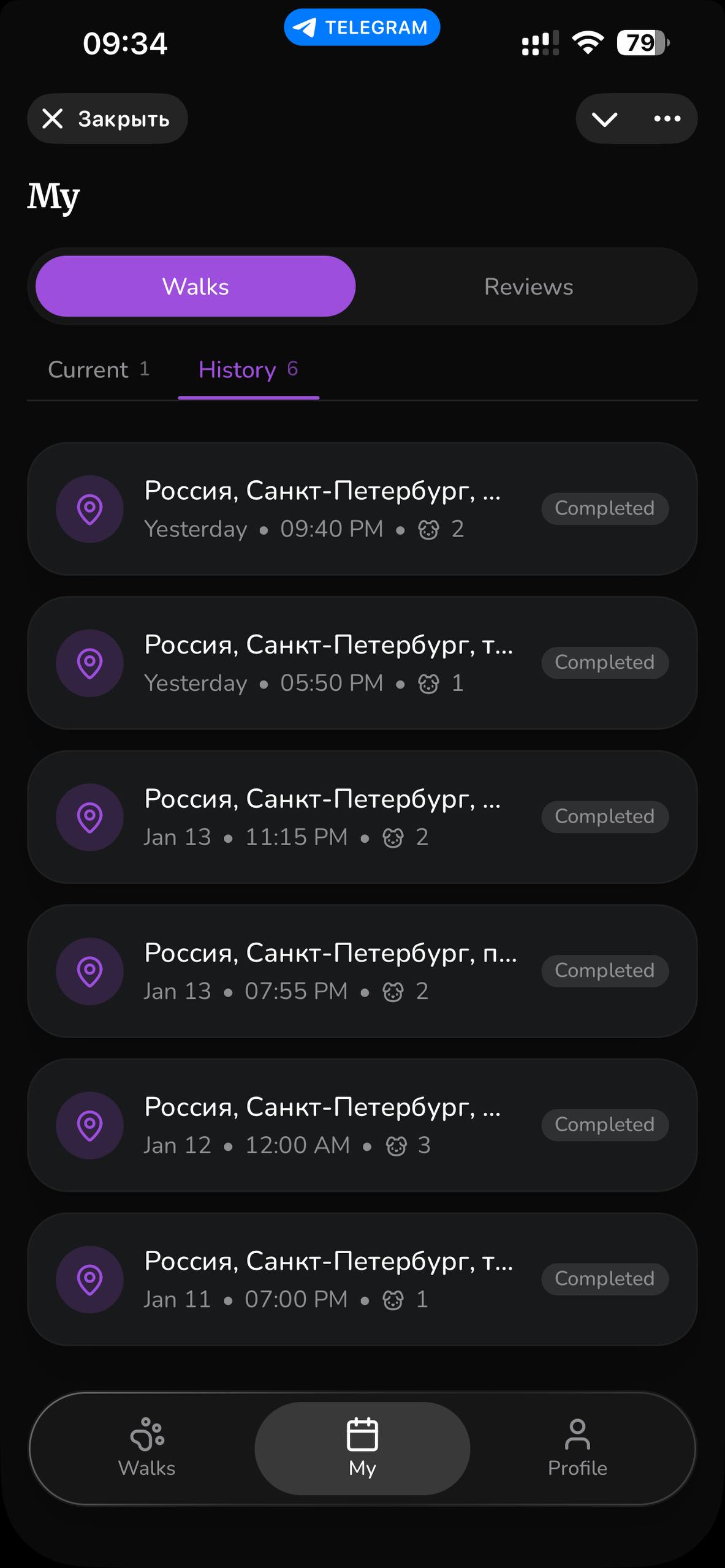The height and width of the screenshot is (1568, 725).
Task: Tap the location pin on the Jan 11 walk
Action: pos(89,1280)
